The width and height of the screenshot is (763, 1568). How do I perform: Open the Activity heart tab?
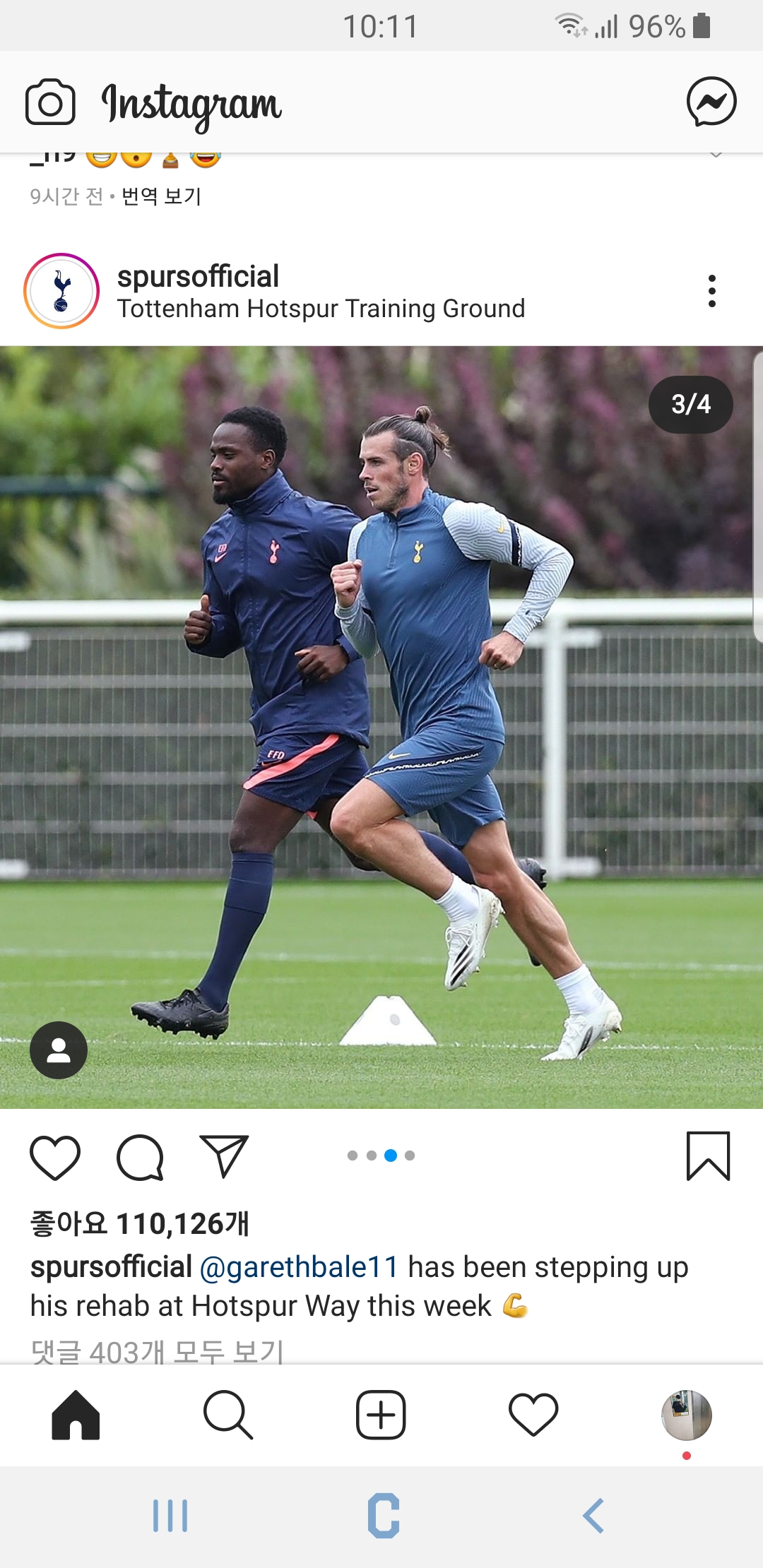point(533,1415)
